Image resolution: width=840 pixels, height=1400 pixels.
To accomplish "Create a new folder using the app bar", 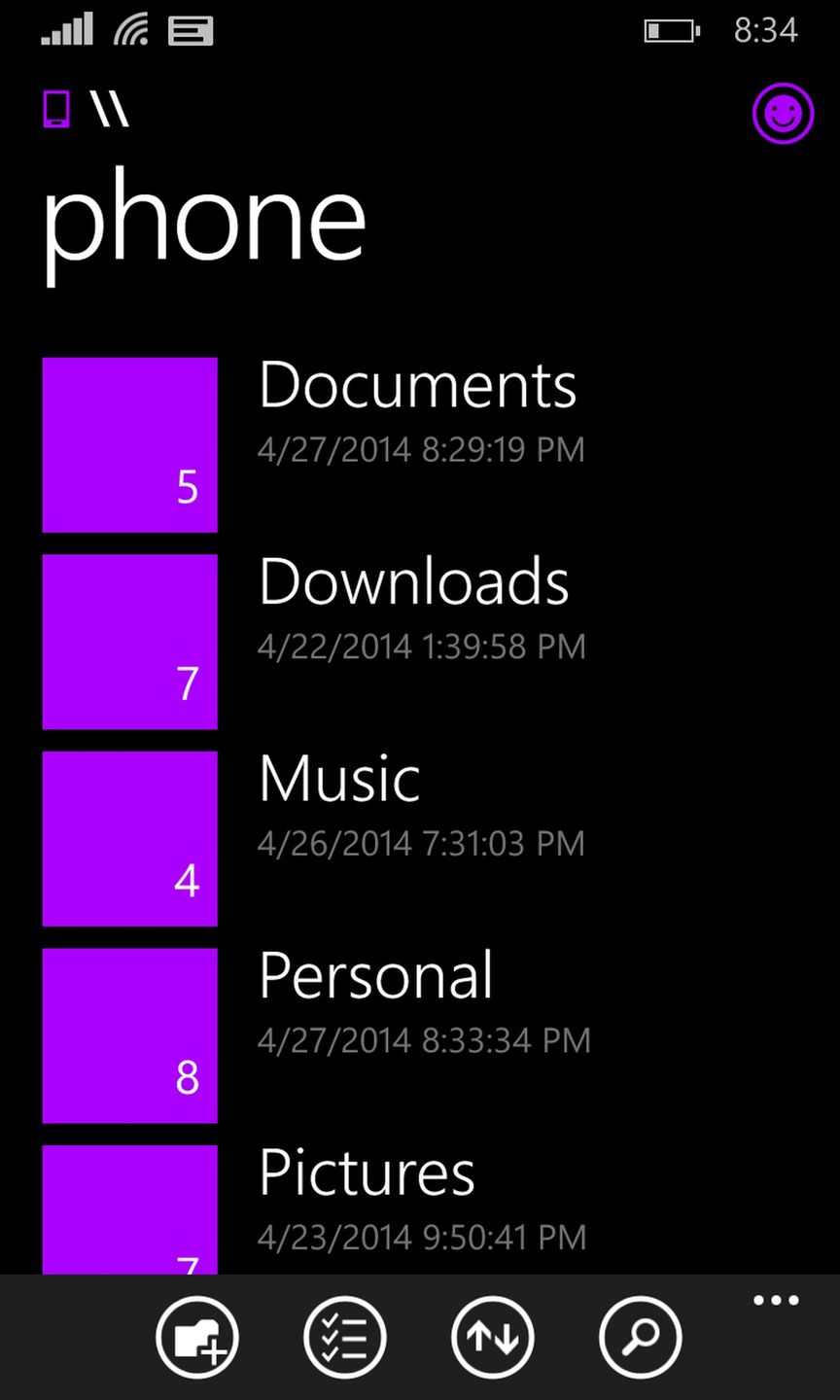I will pos(197,1337).
